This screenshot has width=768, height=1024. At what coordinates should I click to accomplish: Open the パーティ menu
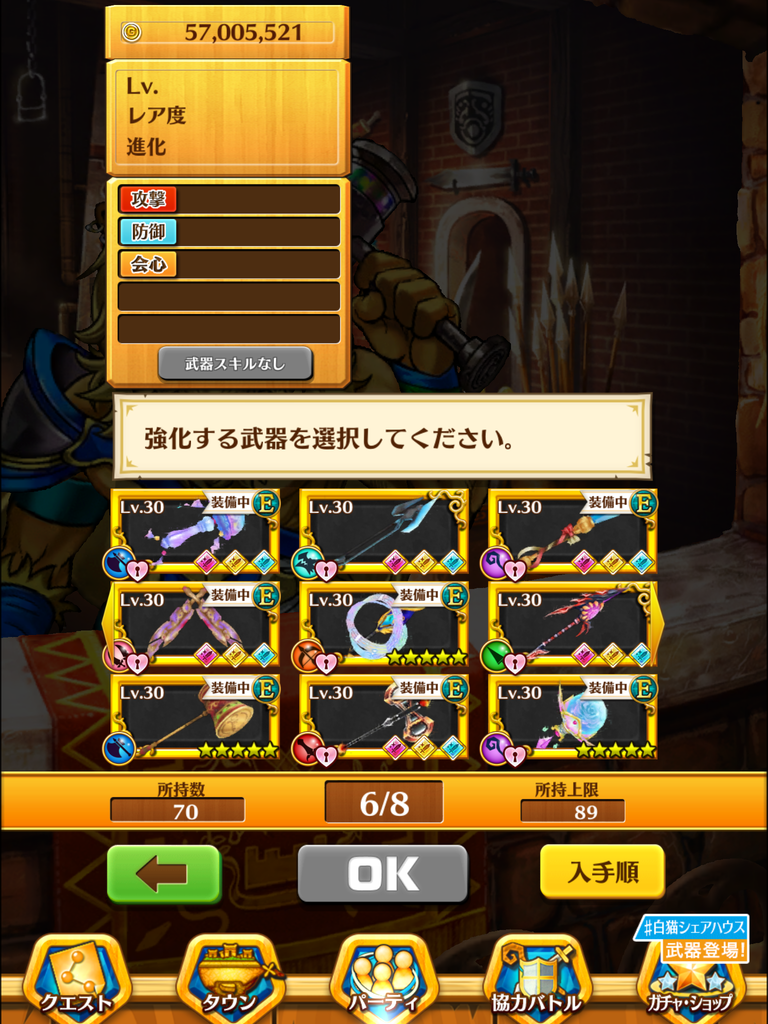pos(383,978)
